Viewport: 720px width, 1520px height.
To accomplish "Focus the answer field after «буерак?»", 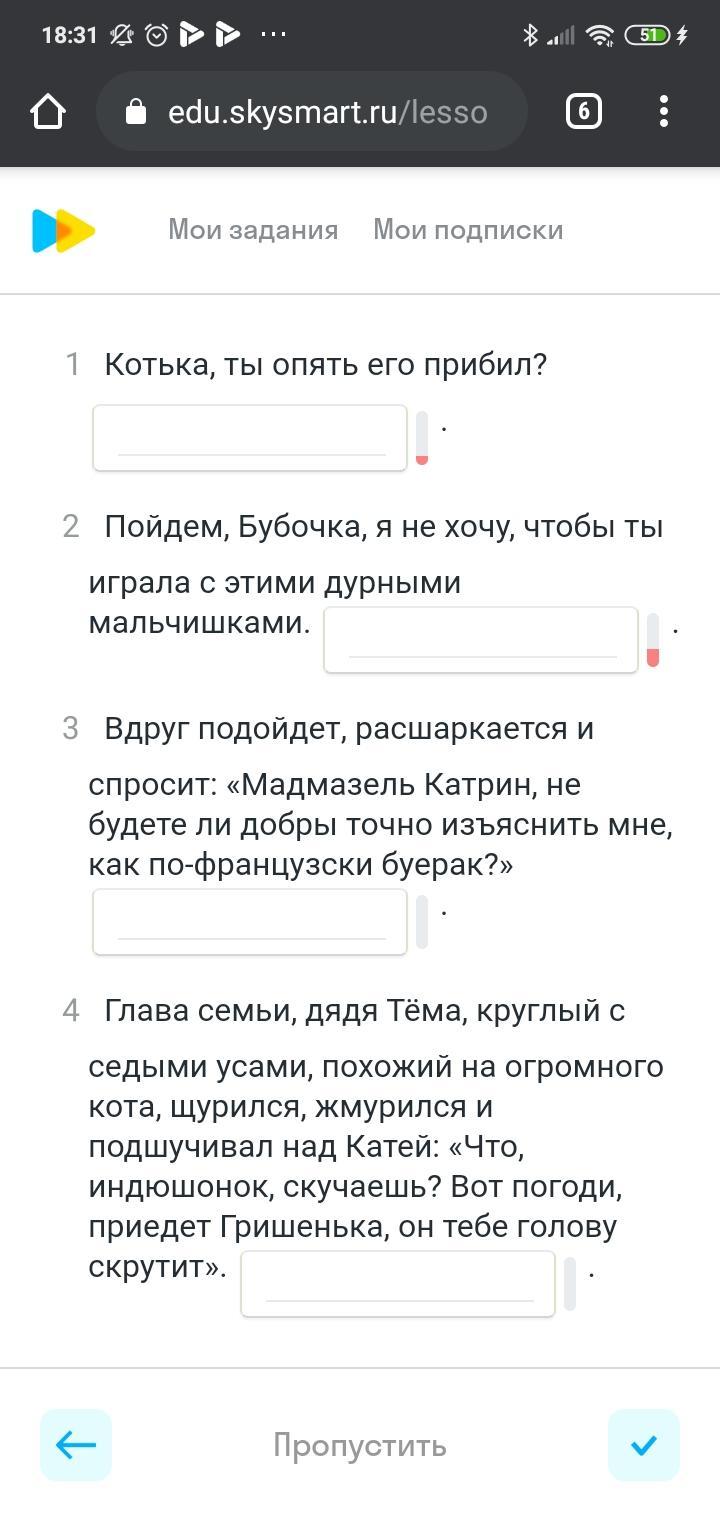I will (250, 922).
